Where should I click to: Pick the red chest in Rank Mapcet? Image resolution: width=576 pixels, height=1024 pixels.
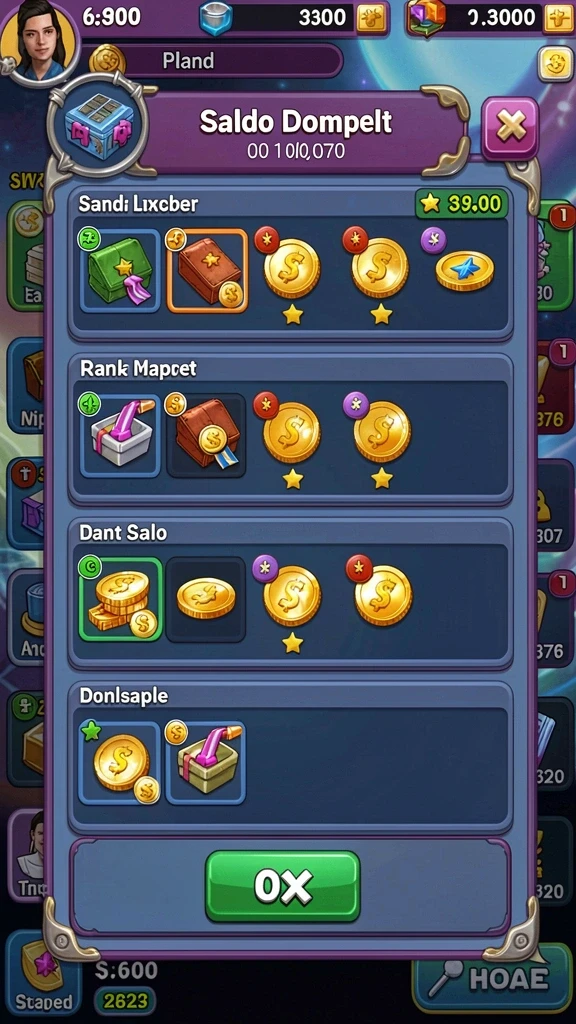pos(206,435)
